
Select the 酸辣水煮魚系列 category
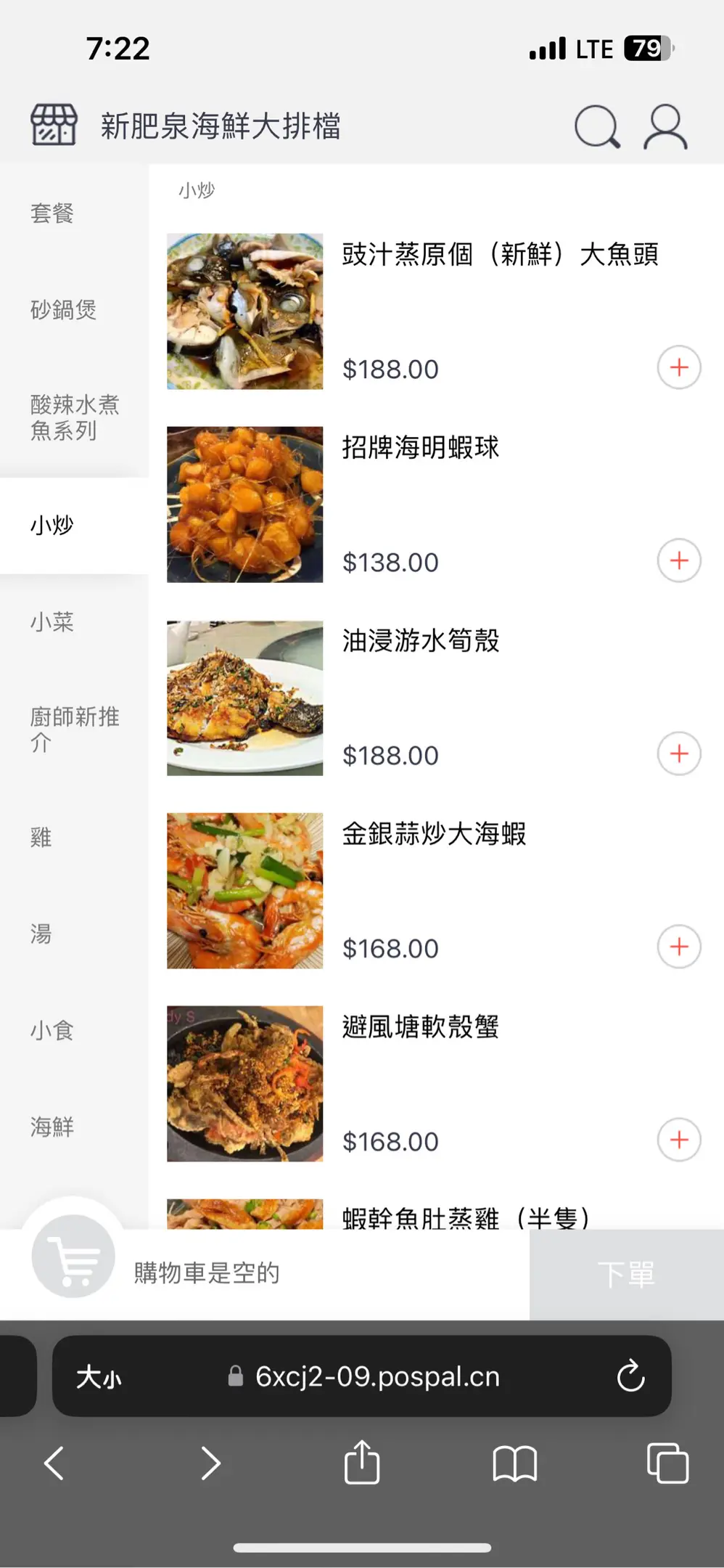click(x=74, y=417)
